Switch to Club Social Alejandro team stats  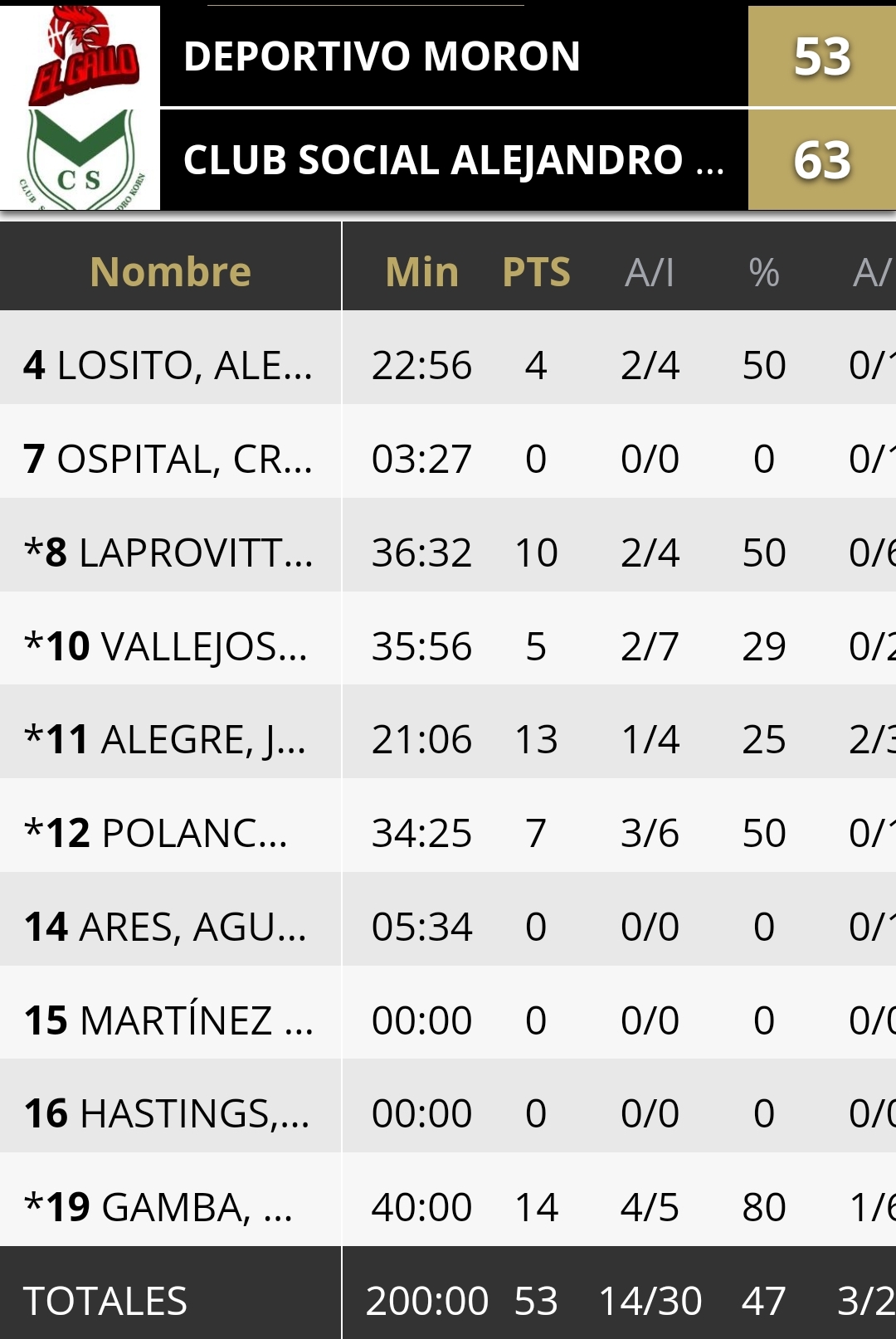448,159
